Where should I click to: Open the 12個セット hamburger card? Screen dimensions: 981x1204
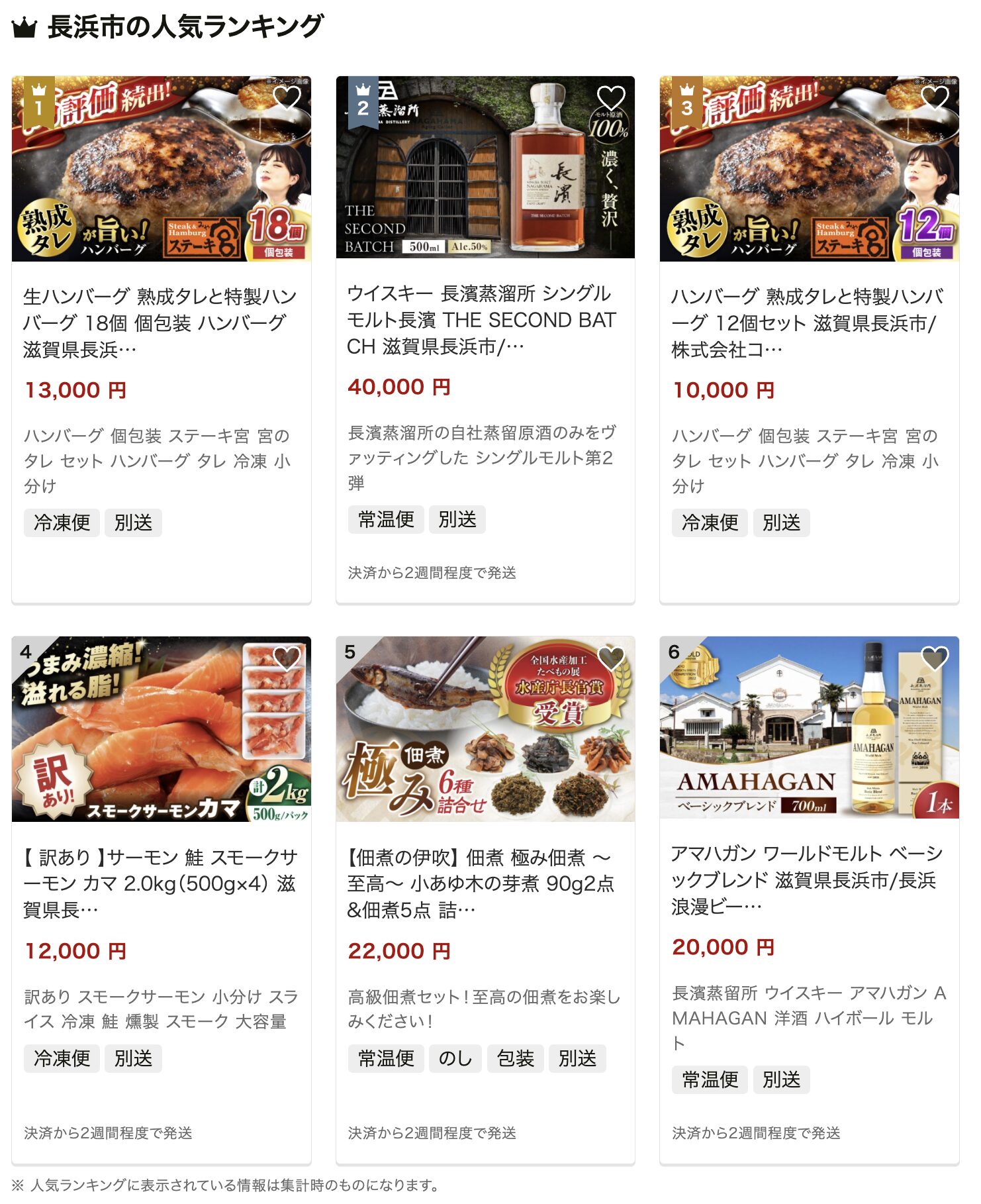(808, 322)
